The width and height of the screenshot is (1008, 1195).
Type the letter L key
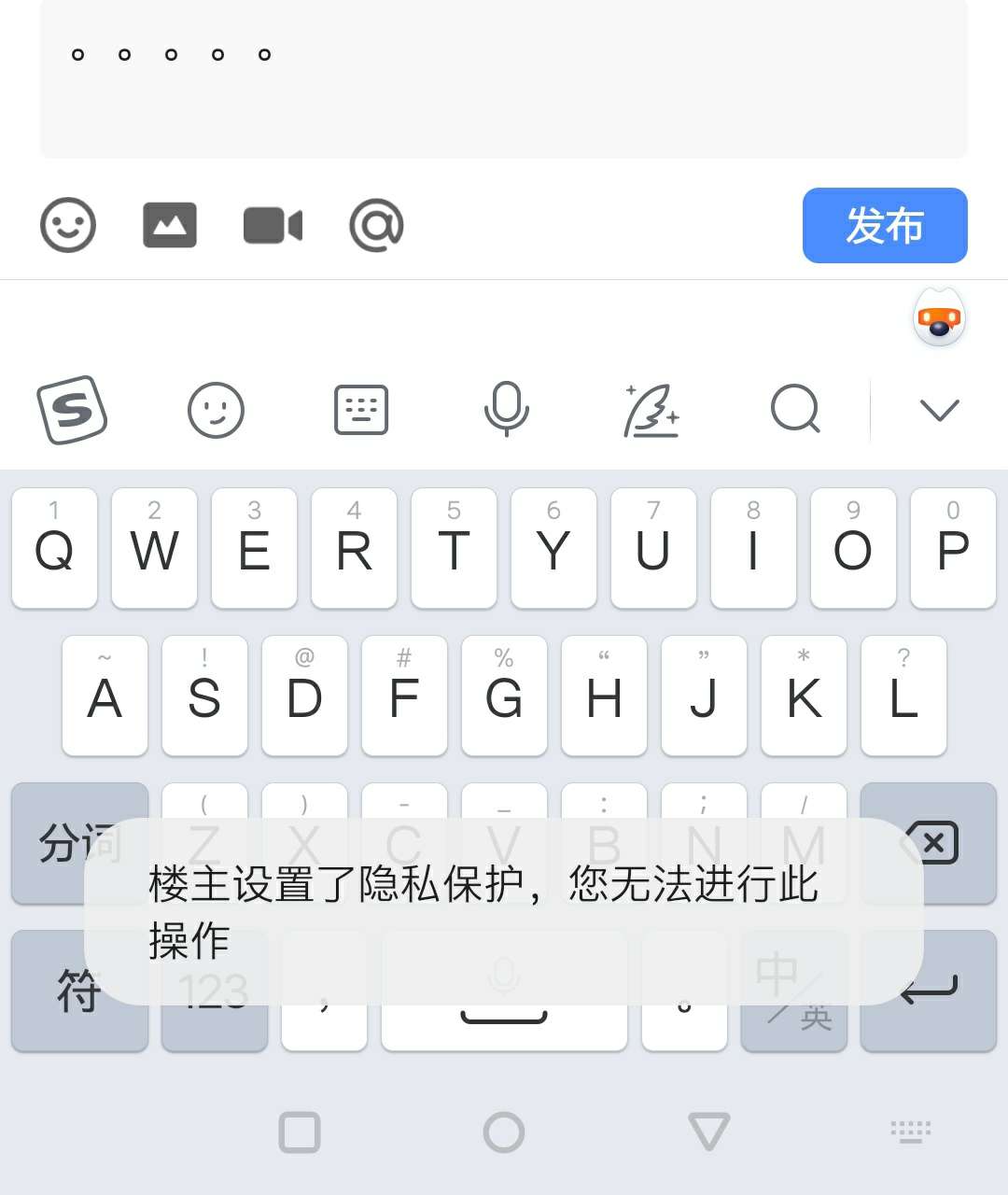(903, 696)
